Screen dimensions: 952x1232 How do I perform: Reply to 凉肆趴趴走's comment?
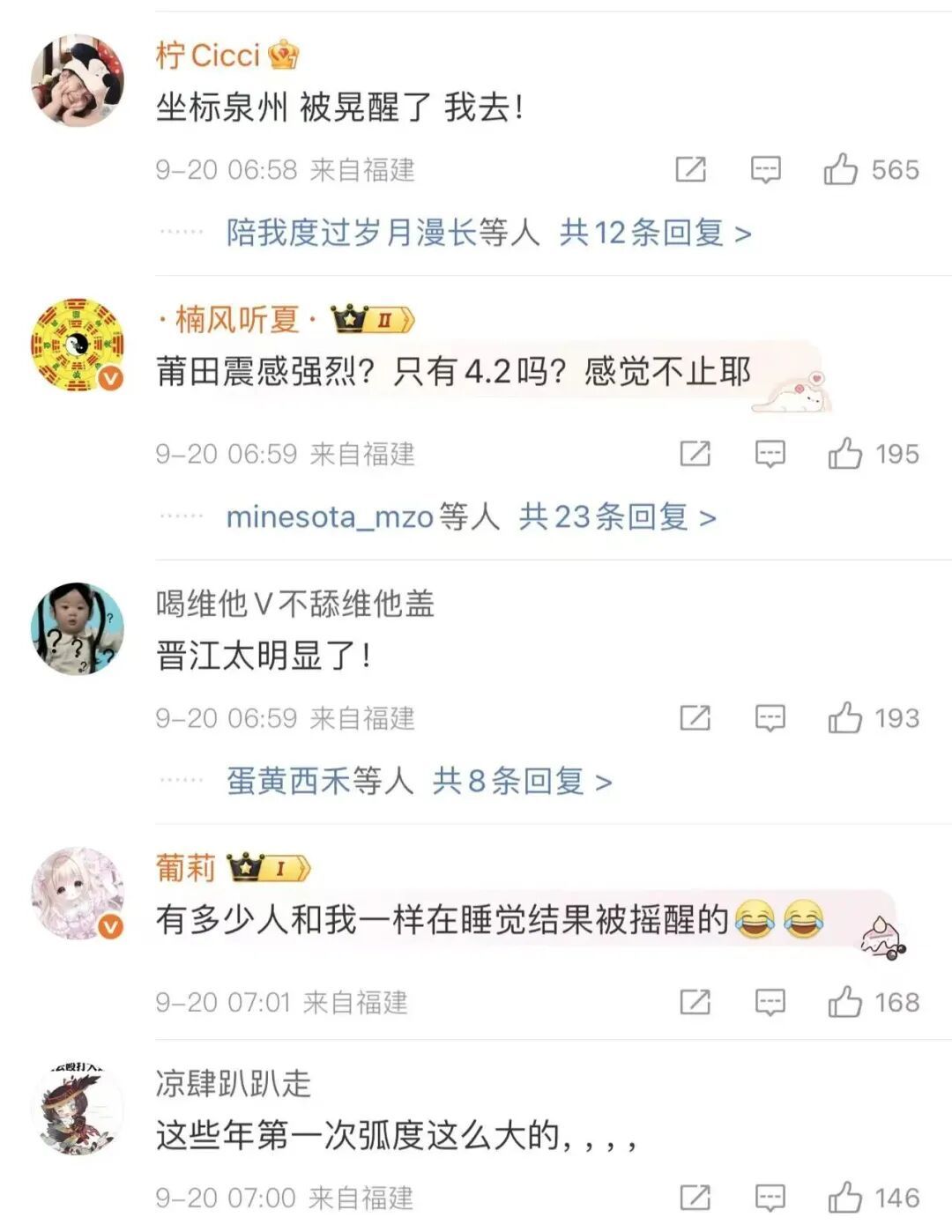point(770,1198)
